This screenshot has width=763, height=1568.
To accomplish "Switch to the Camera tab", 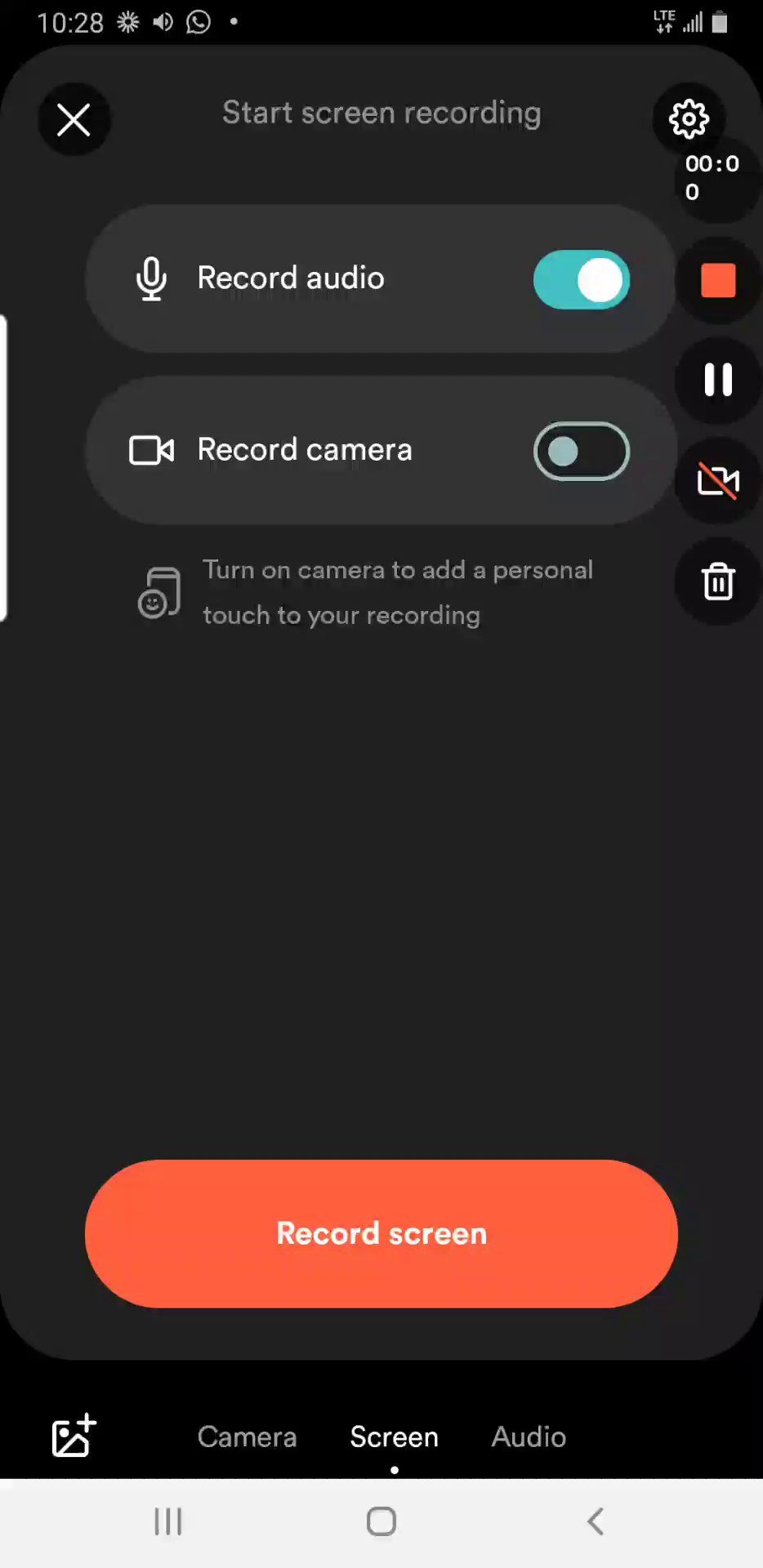I will pyautogui.click(x=247, y=1437).
